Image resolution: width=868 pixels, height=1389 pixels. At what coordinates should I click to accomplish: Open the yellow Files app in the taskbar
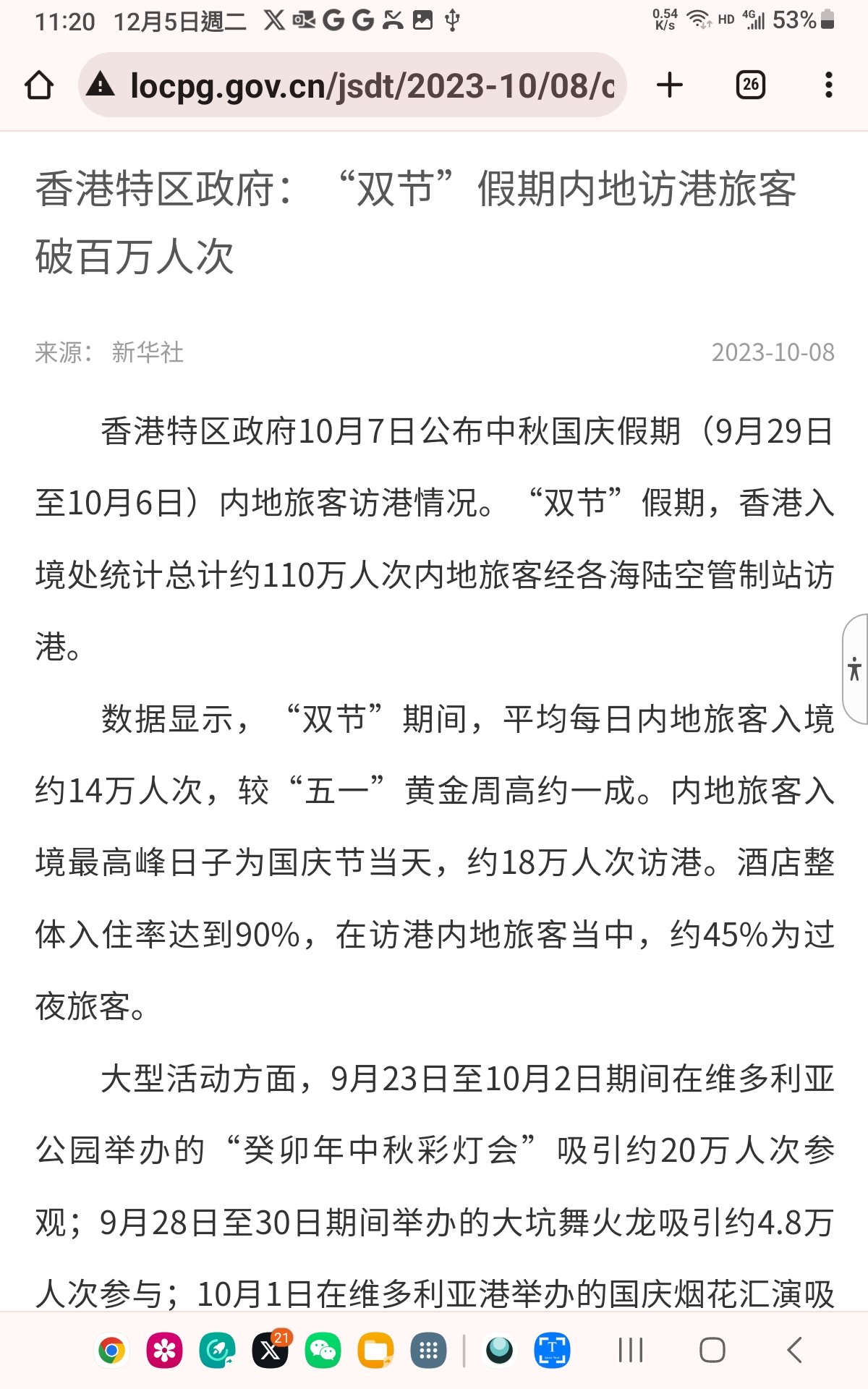pos(375,1350)
